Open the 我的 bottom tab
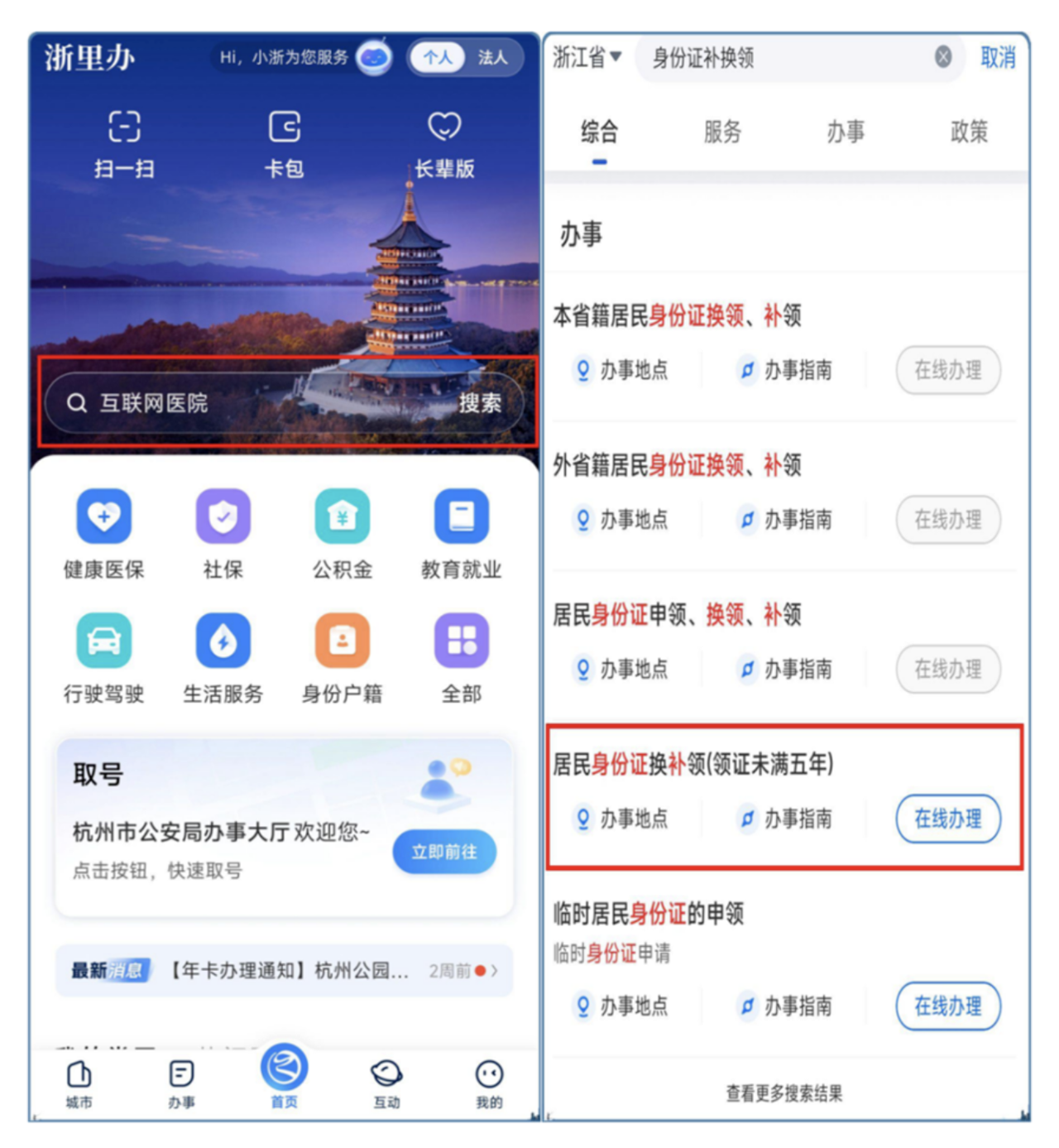Image resolution: width=1059 pixels, height=1148 pixels. pyautogui.click(x=489, y=1083)
